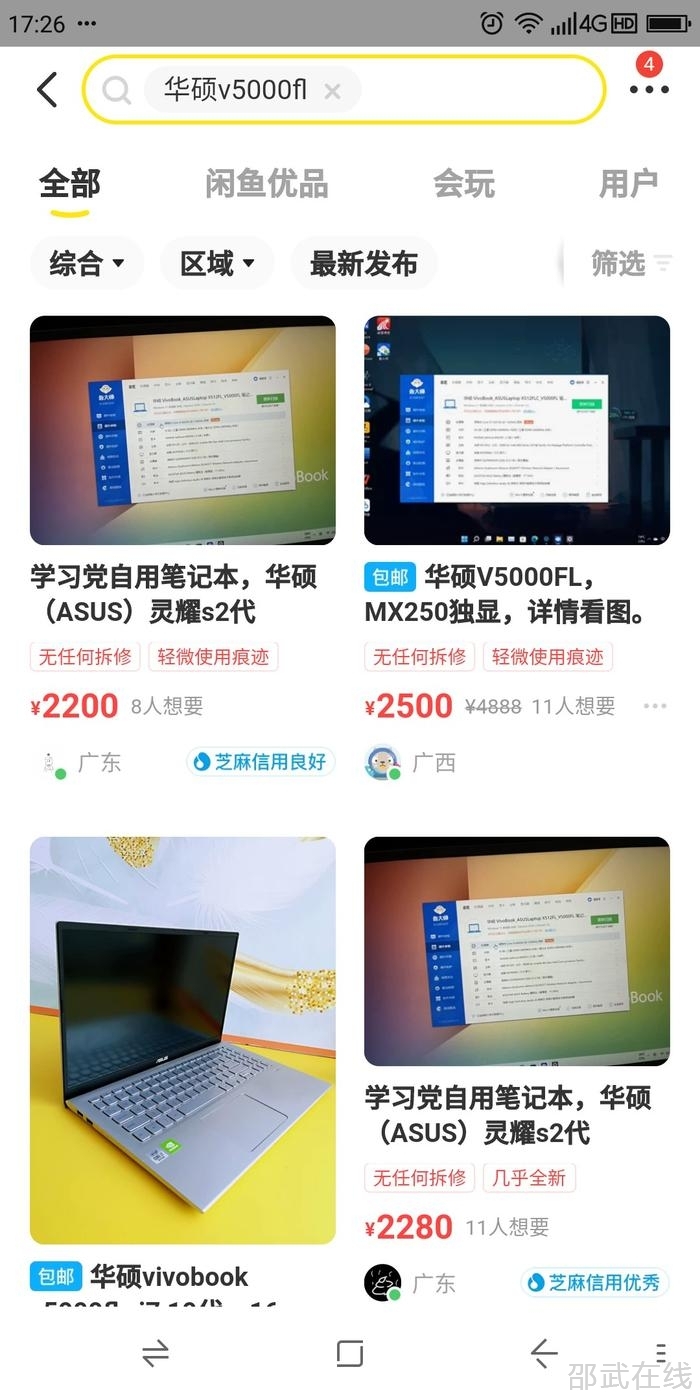Sort by 最新发布

363,264
